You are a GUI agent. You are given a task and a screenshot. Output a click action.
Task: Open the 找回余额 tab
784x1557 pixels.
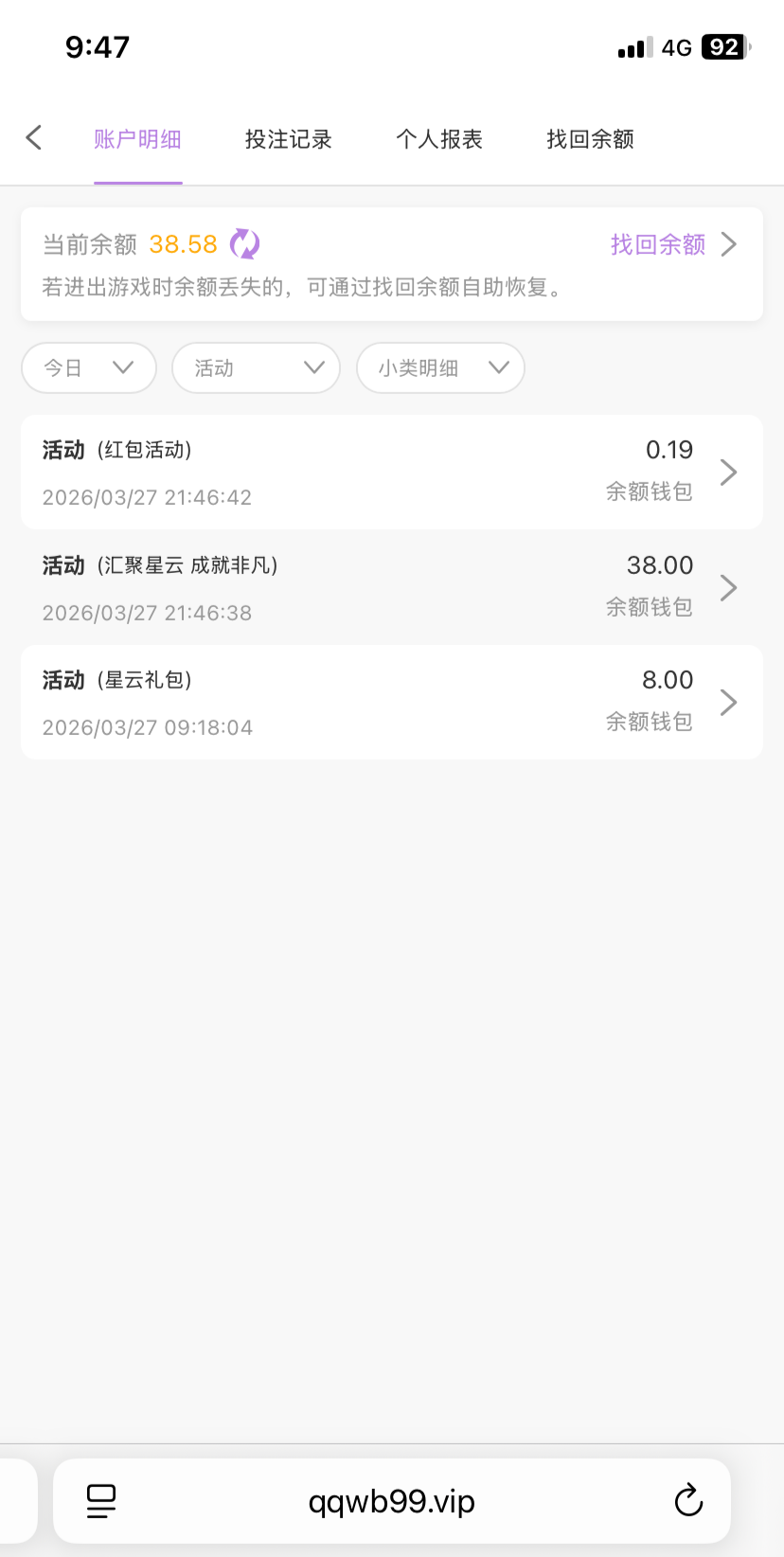coord(590,139)
